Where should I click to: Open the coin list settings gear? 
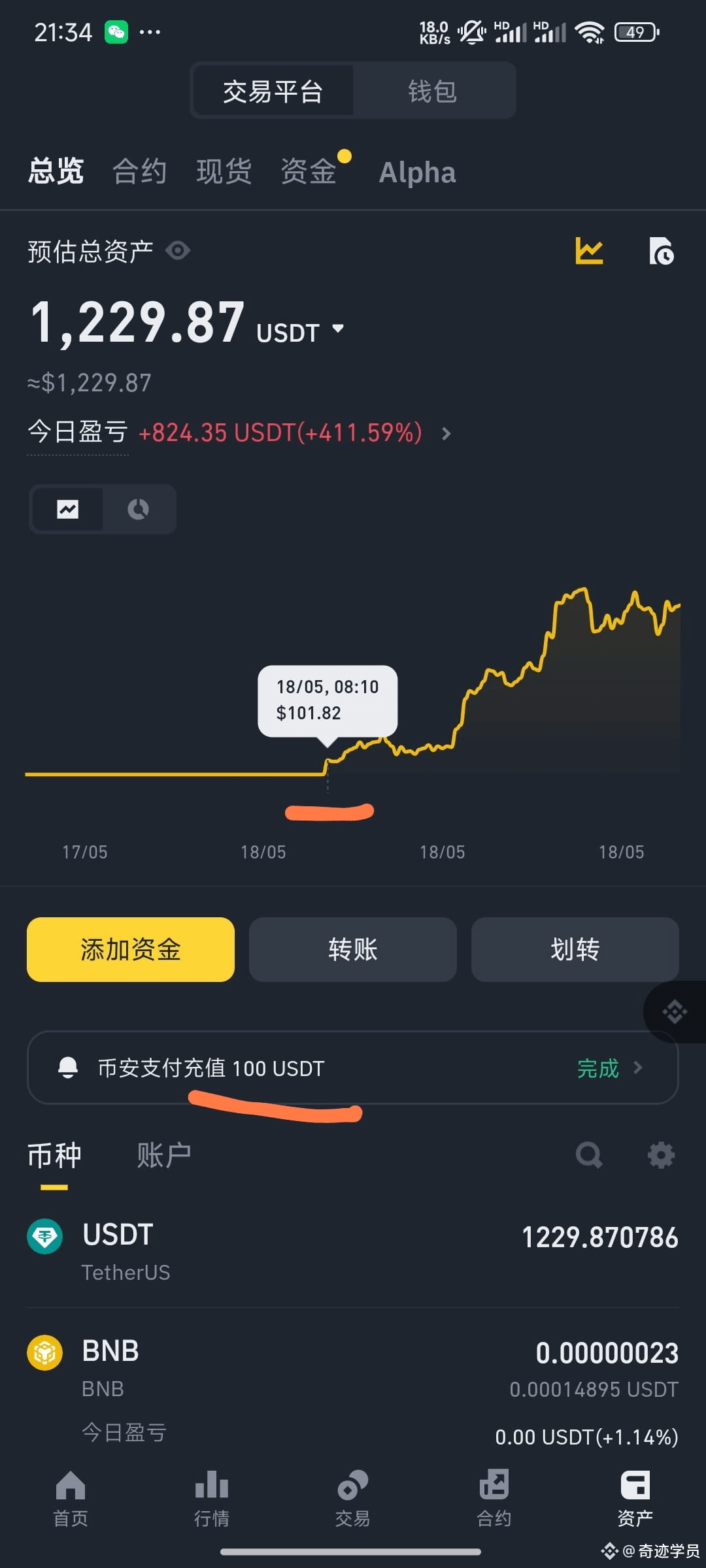click(661, 1154)
